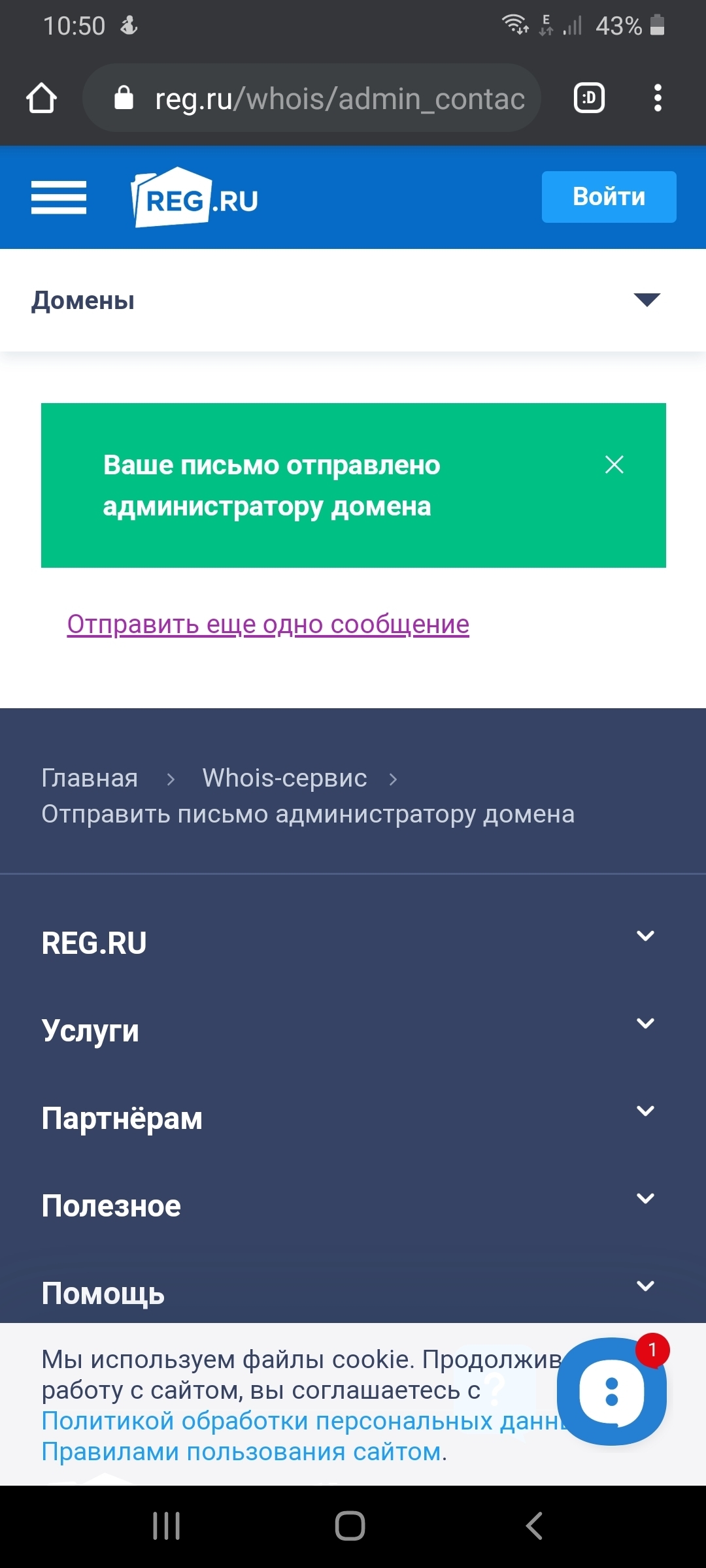Expand the REG.RU footer section

645,936
